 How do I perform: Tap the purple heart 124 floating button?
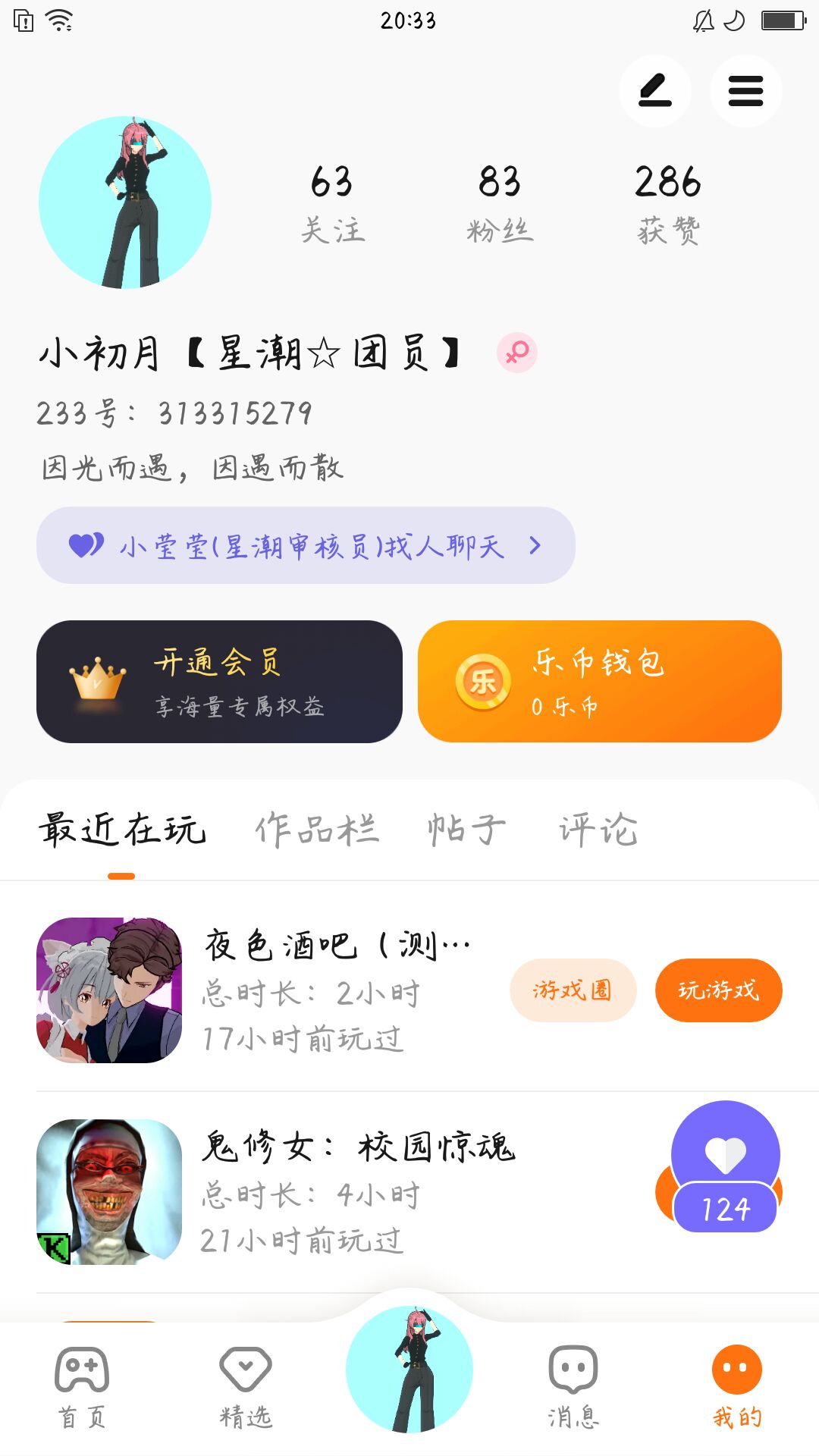point(726,1168)
